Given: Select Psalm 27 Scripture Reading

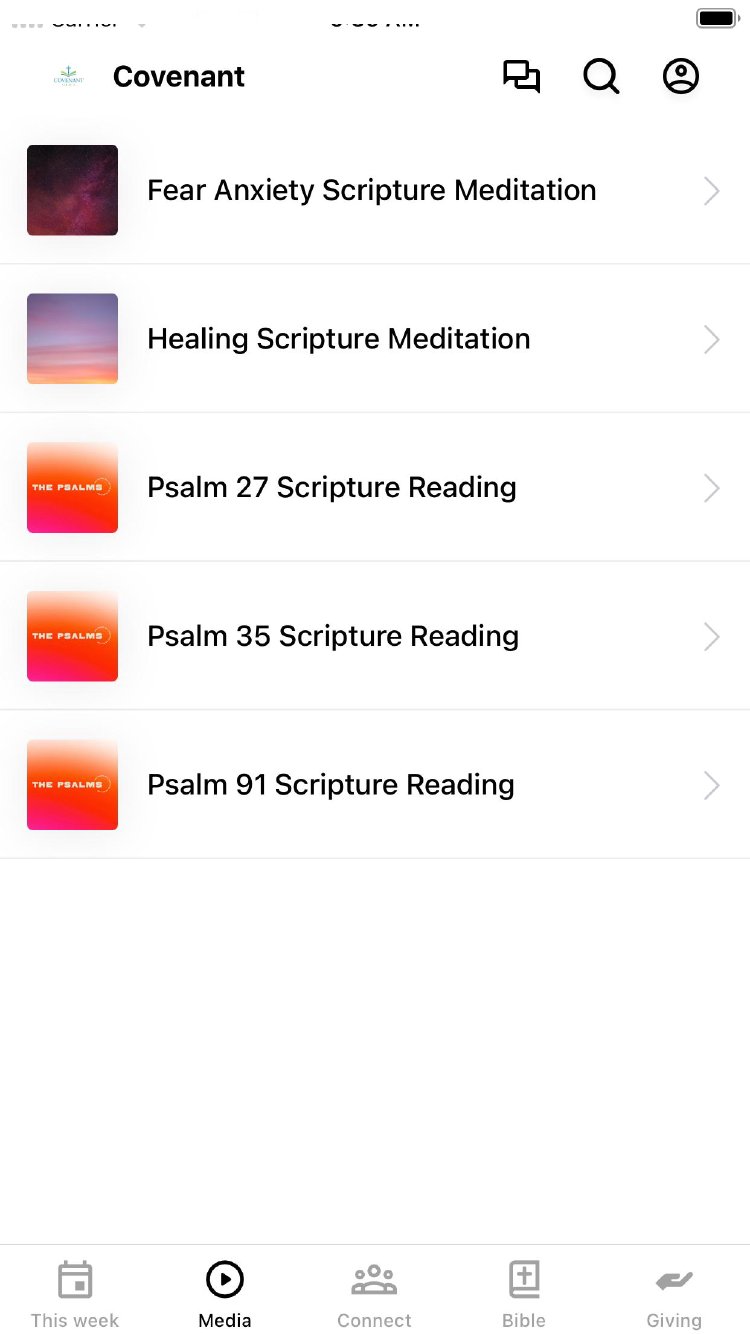Looking at the screenshot, I should [332, 487].
